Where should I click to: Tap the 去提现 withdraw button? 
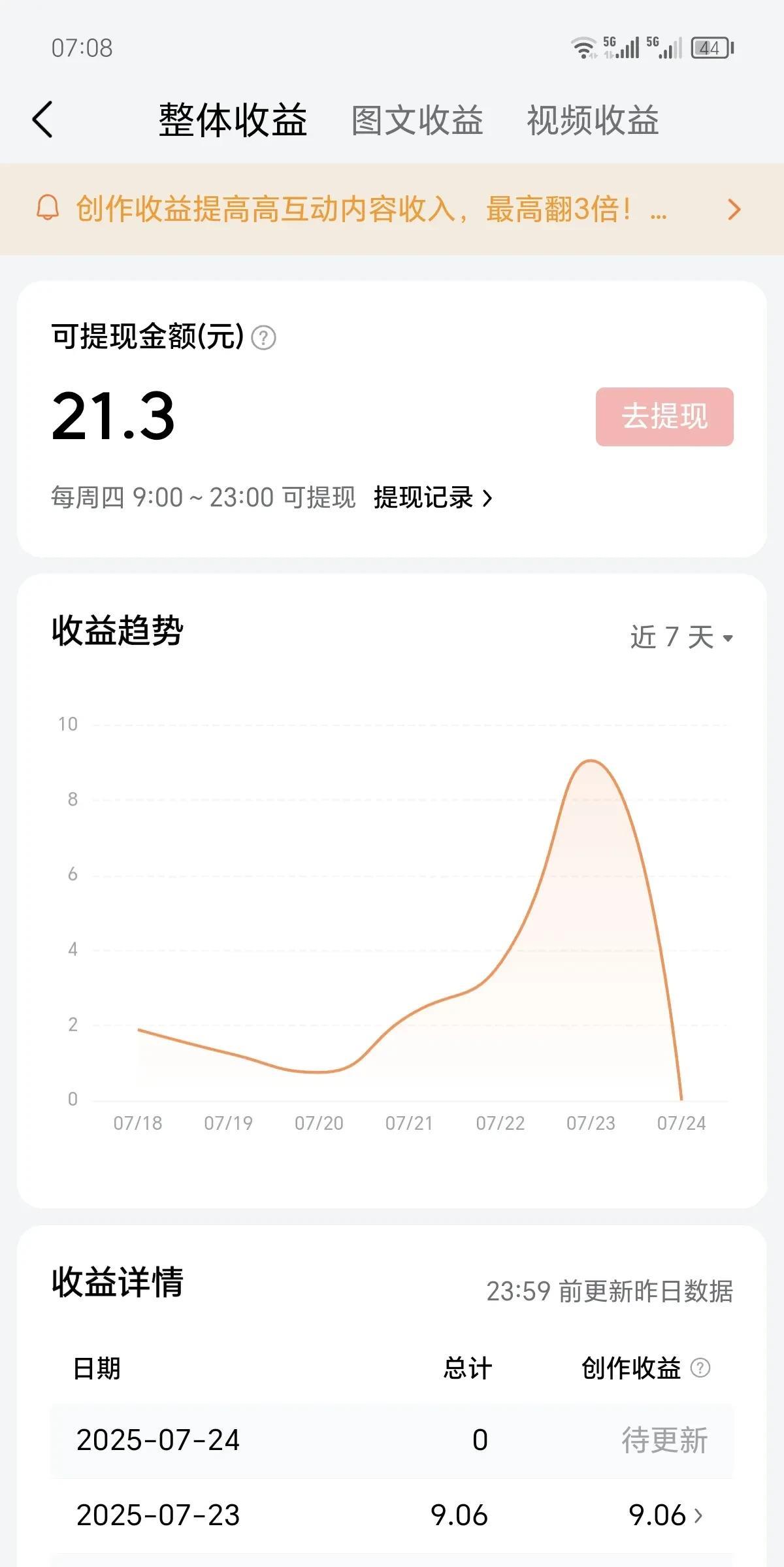point(664,417)
